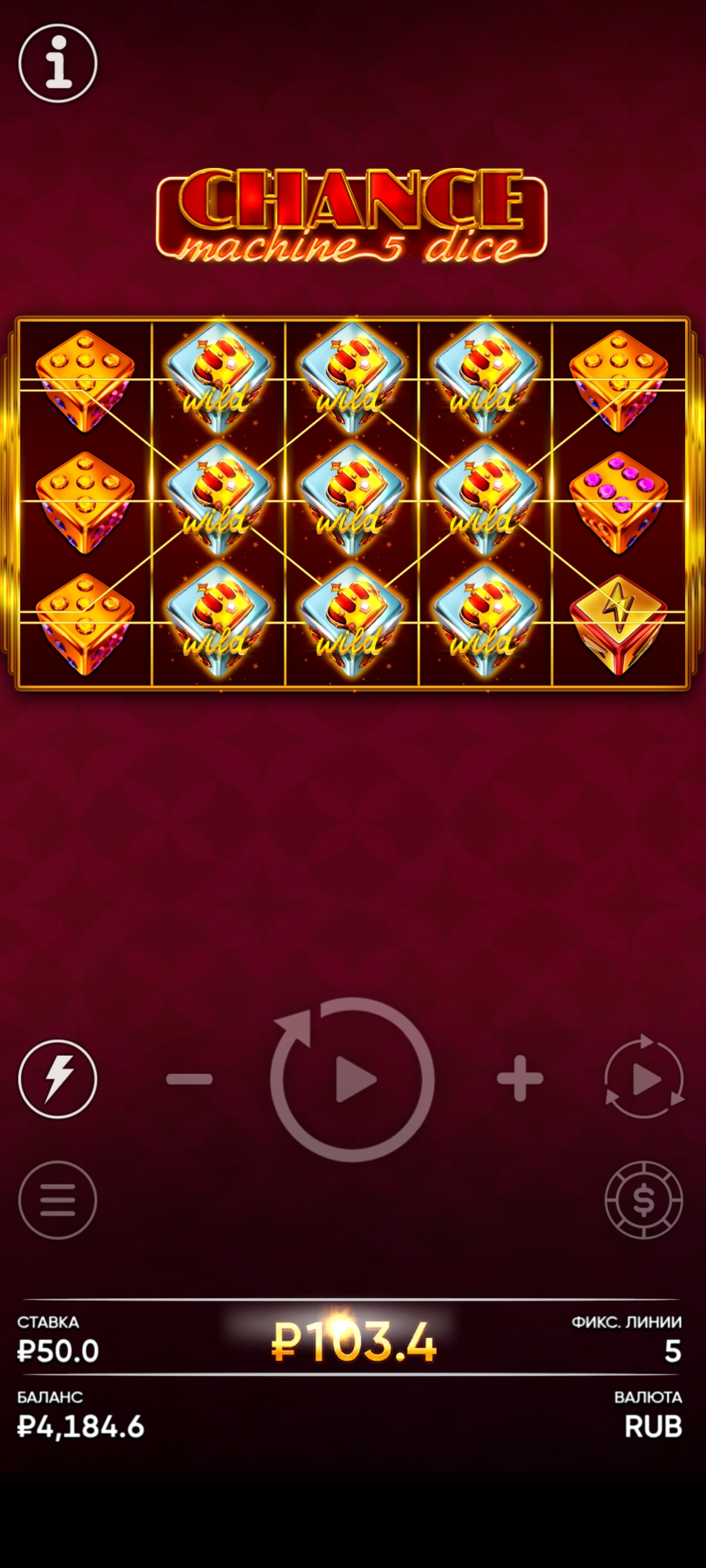Start autoplay spins
The image size is (706, 1568).
644,1079
